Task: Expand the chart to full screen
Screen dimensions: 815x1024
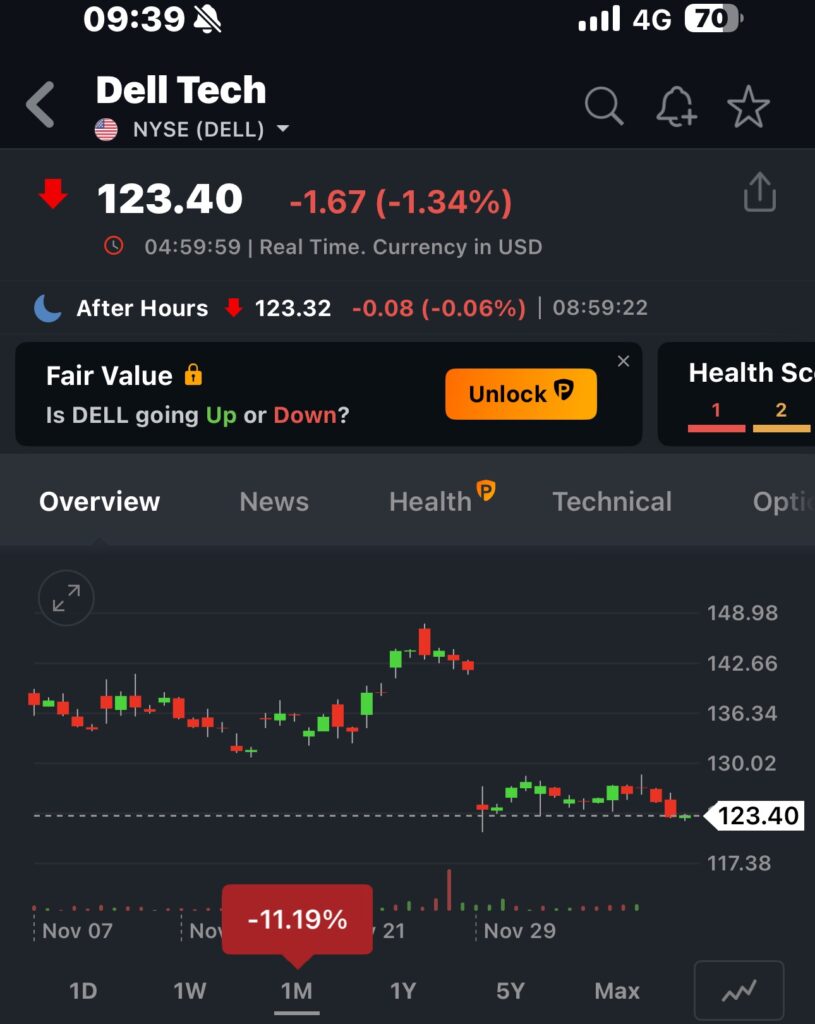Action: coord(66,599)
